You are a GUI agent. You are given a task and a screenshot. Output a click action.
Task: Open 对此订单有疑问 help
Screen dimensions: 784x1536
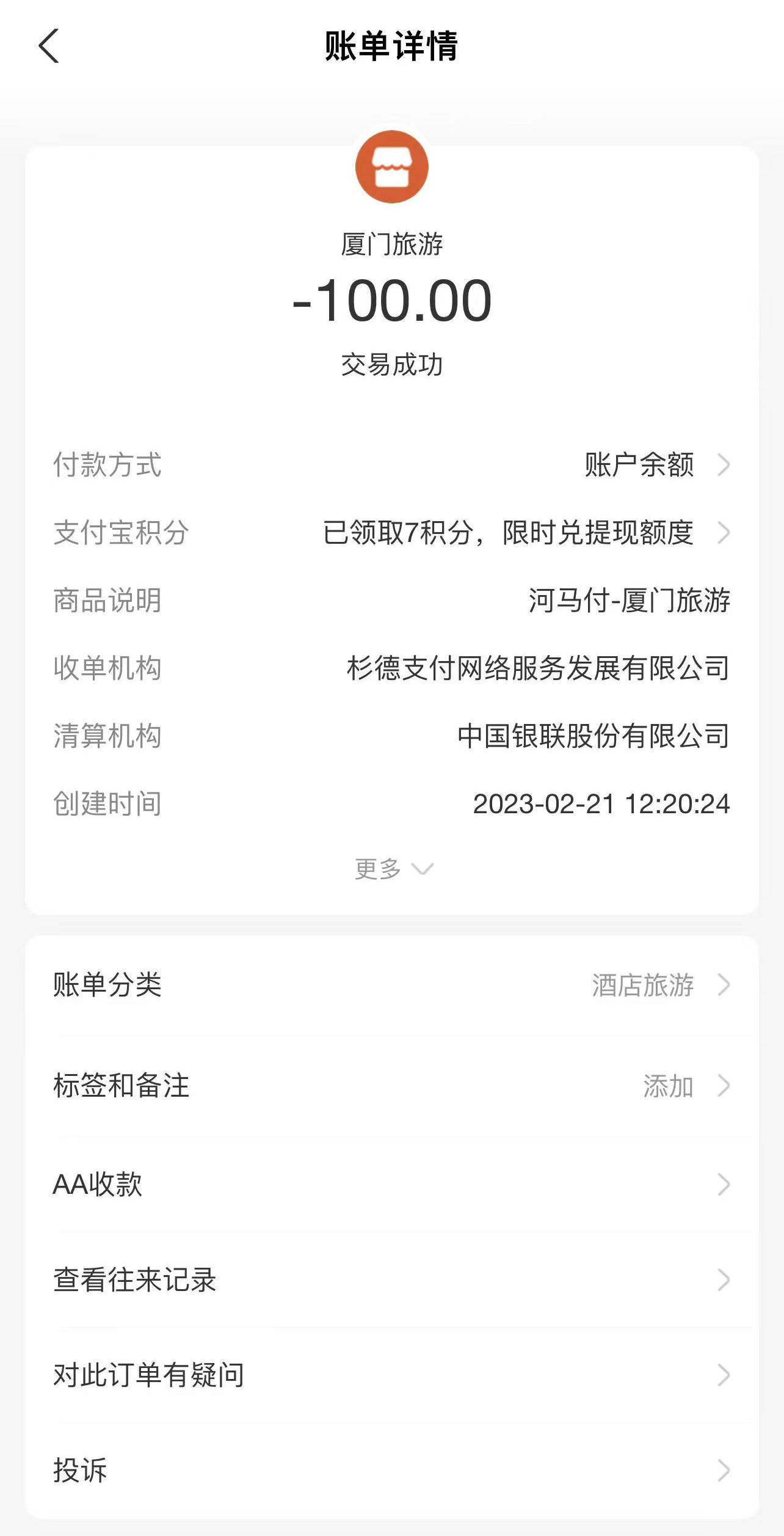(392, 1375)
